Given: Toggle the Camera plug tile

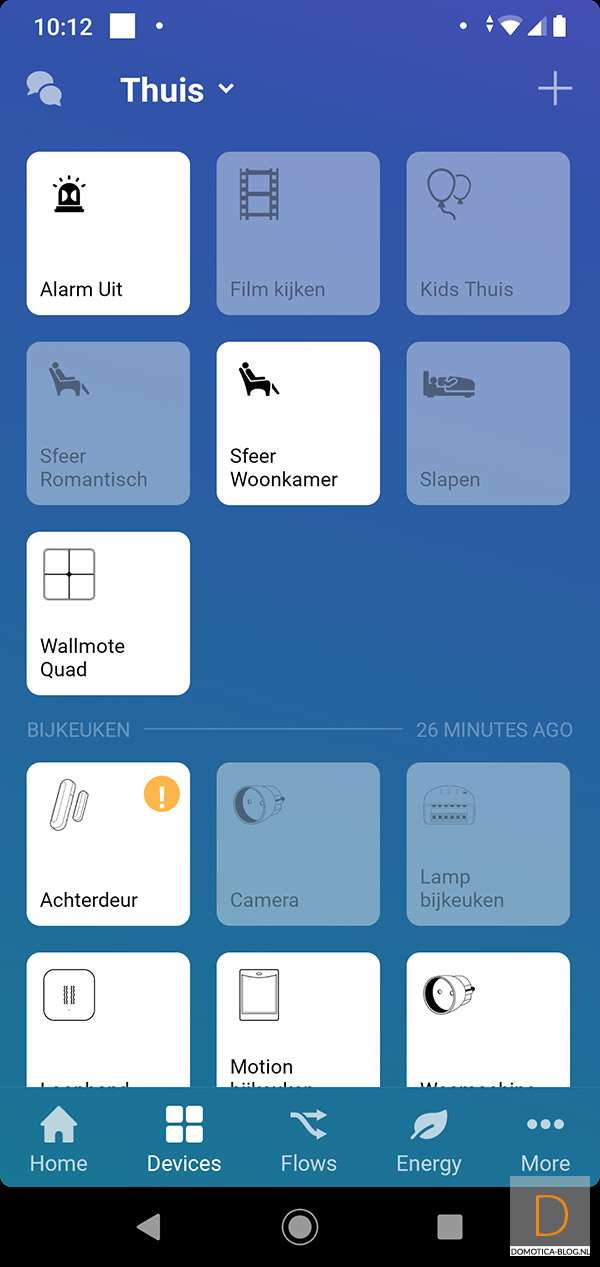Looking at the screenshot, I should [298, 844].
